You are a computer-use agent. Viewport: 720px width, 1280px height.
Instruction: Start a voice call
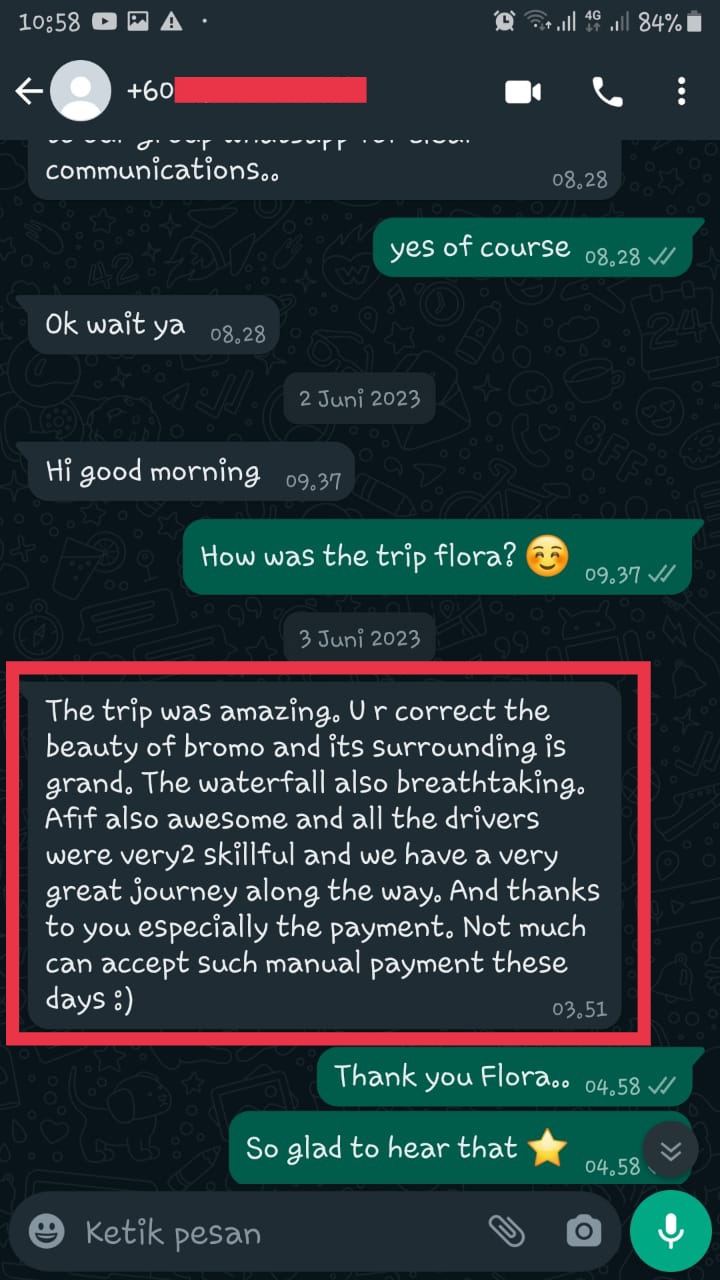(x=607, y=92)
